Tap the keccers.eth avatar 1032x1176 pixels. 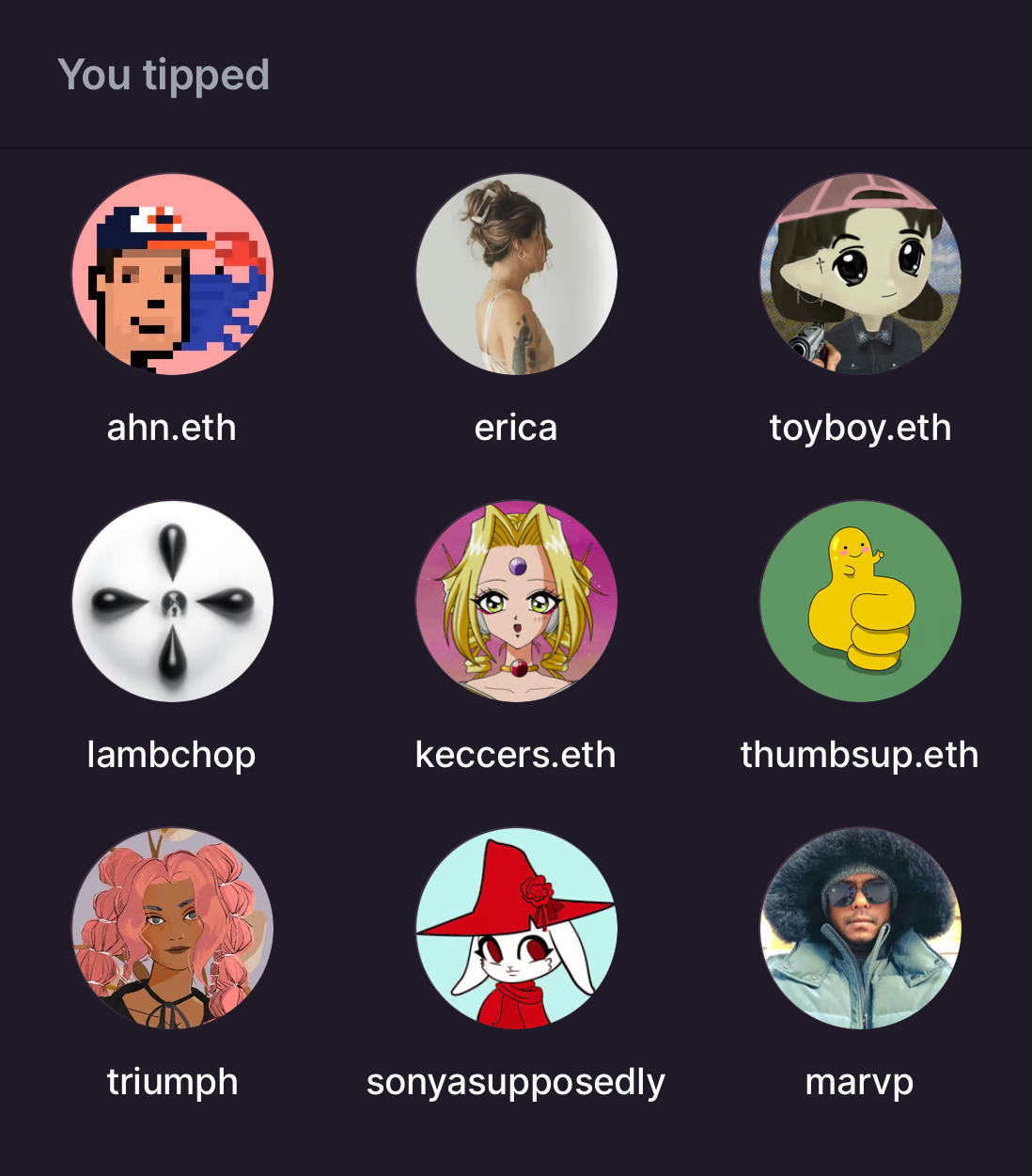click(516, 602)
